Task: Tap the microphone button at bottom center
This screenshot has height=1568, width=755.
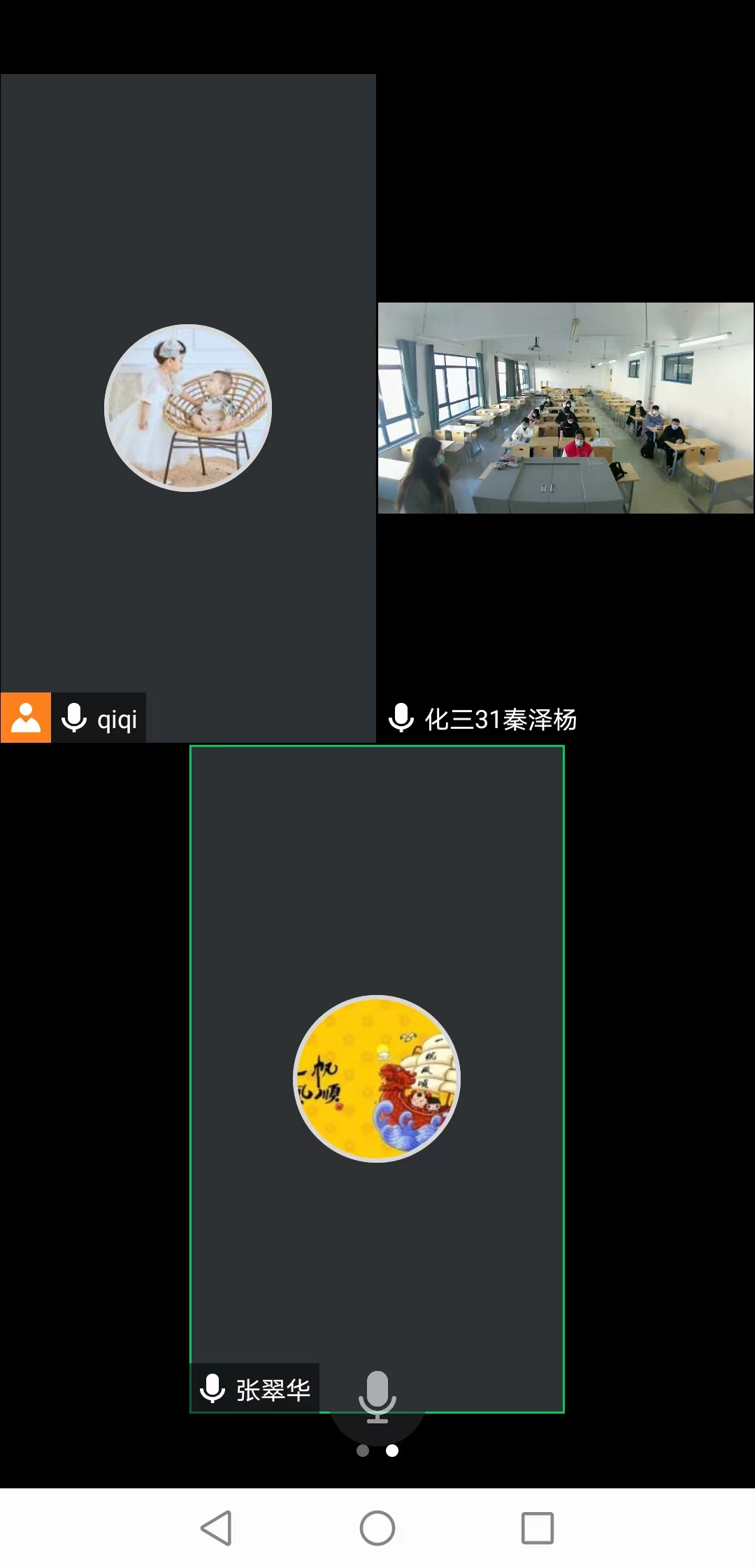Action: pyautogui.click(x=377, y=1396)
